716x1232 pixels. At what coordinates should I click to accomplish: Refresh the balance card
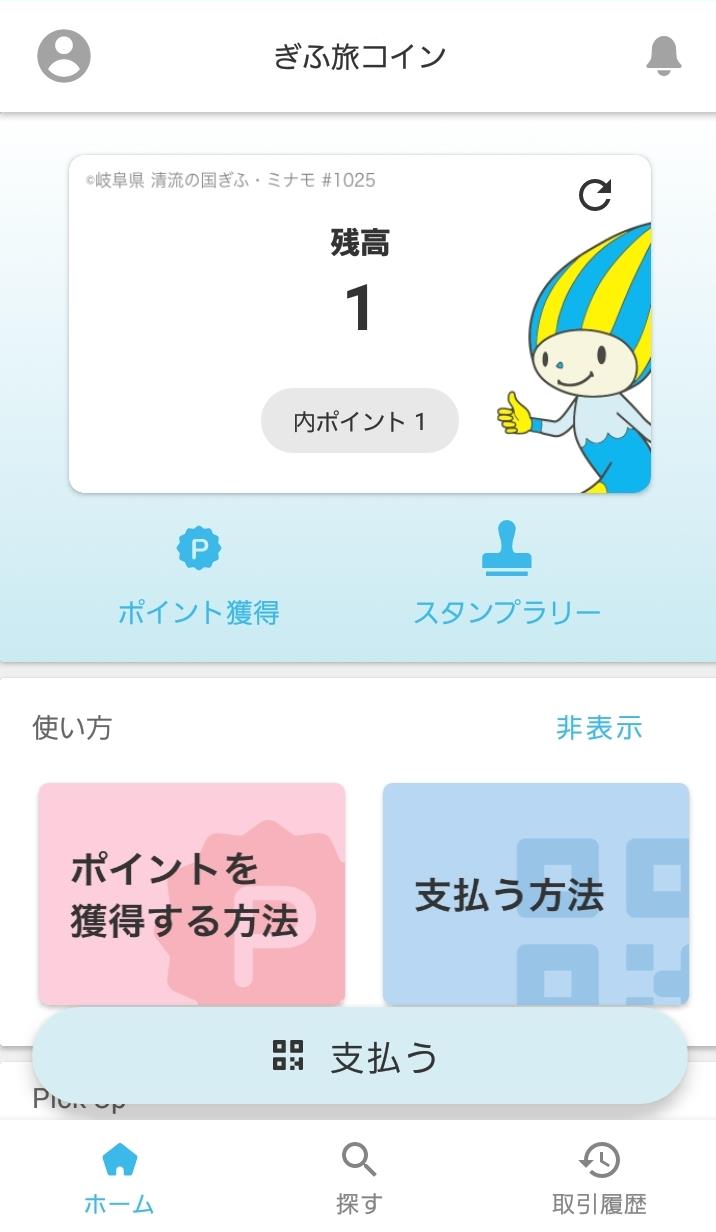click(596, 195)
